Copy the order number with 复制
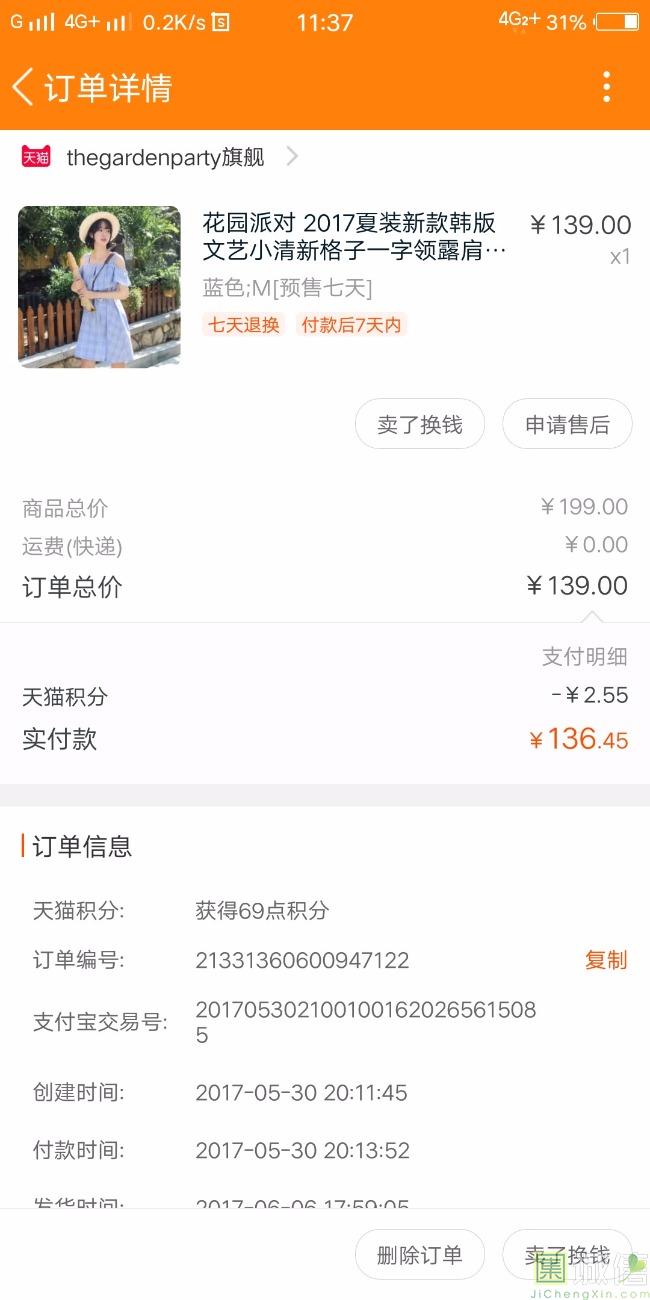Image resolution: width=650 pixels, height=1300 pixels. coord(605,960)
